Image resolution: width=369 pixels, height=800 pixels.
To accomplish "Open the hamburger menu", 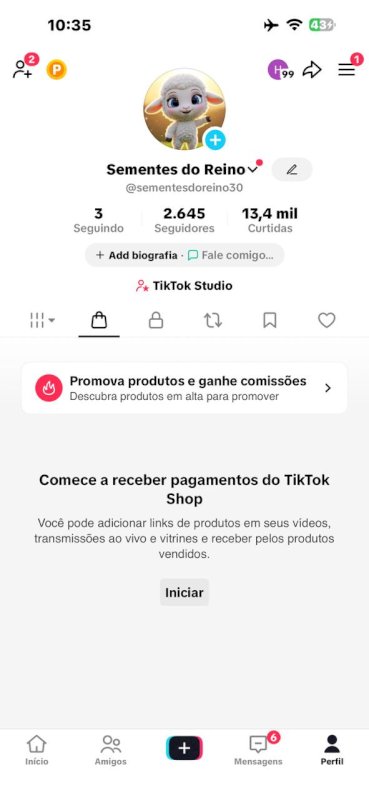I will [347, 70].
